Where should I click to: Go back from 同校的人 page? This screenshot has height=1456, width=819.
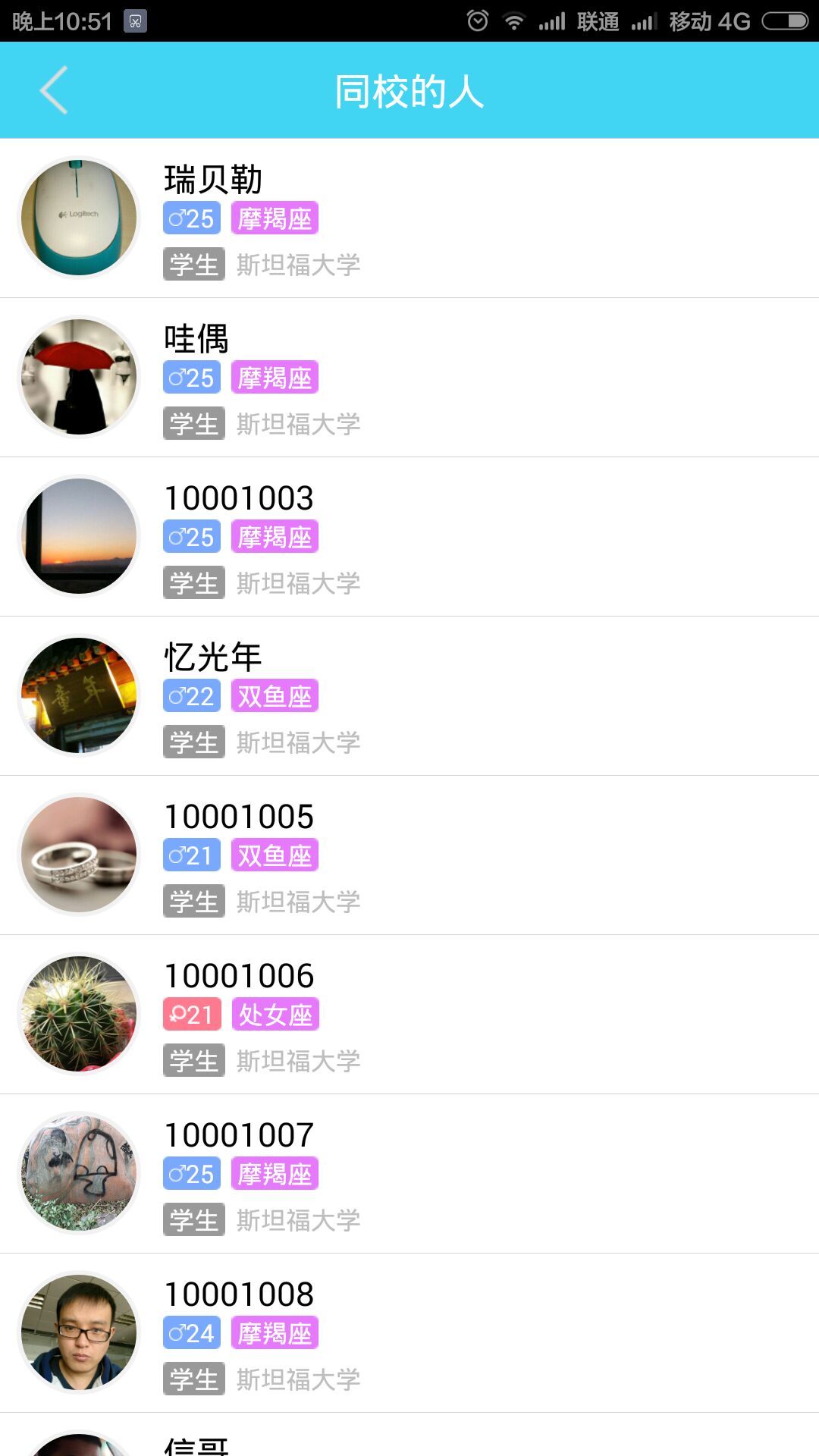(54, 90)
